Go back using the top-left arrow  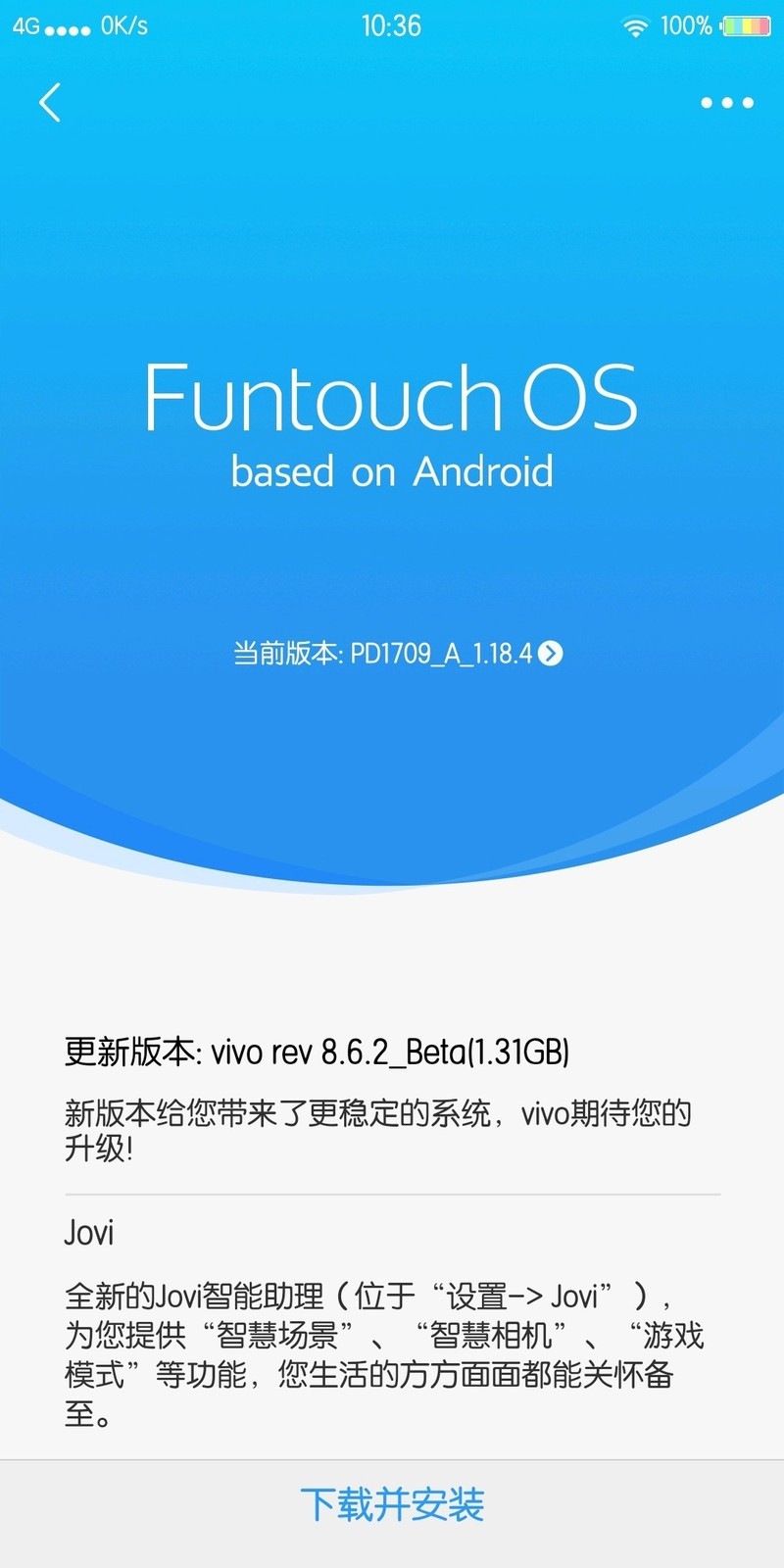(50, 102)
